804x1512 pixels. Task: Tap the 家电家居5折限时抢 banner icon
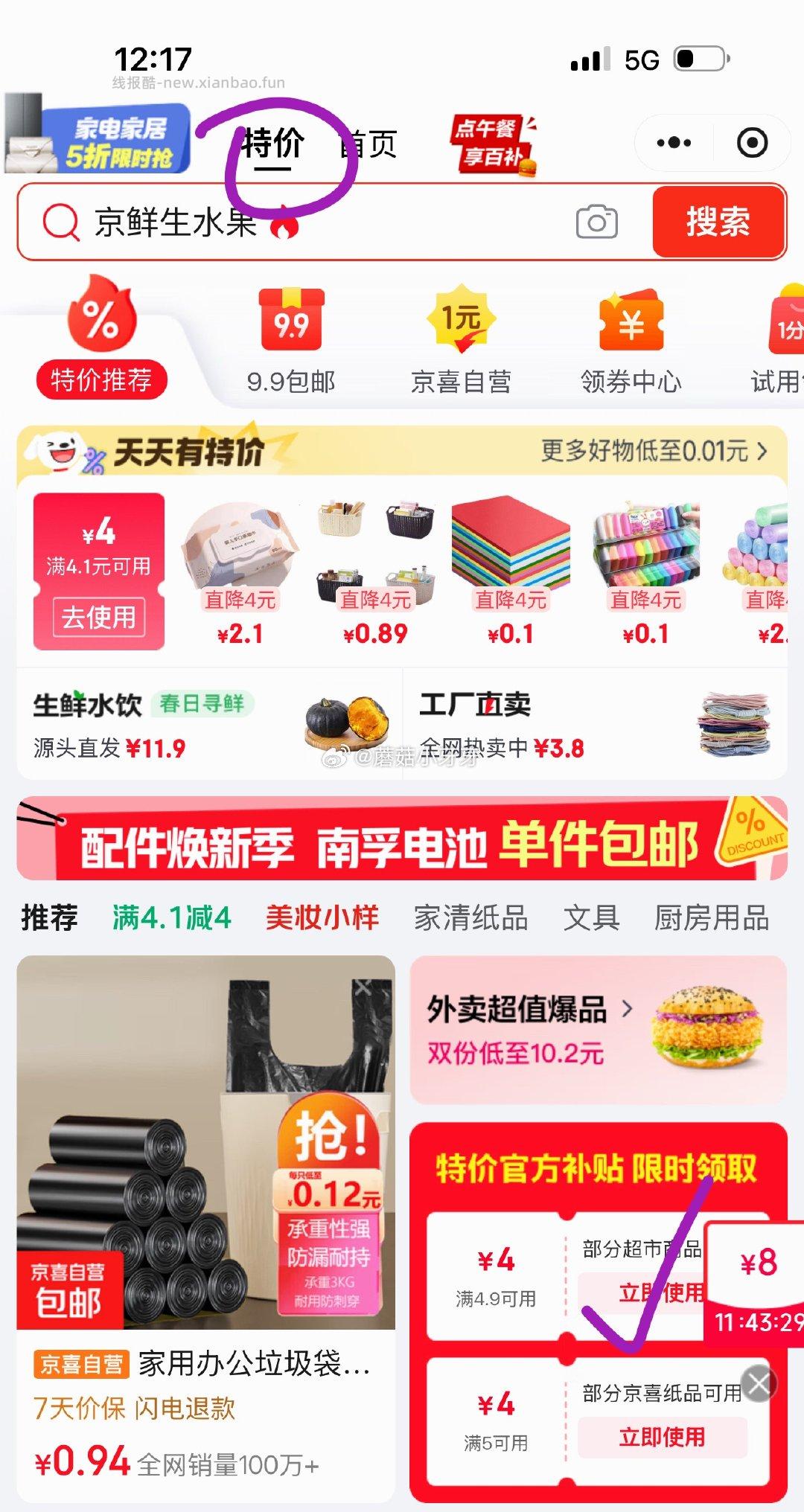click(x=100, y=138)
